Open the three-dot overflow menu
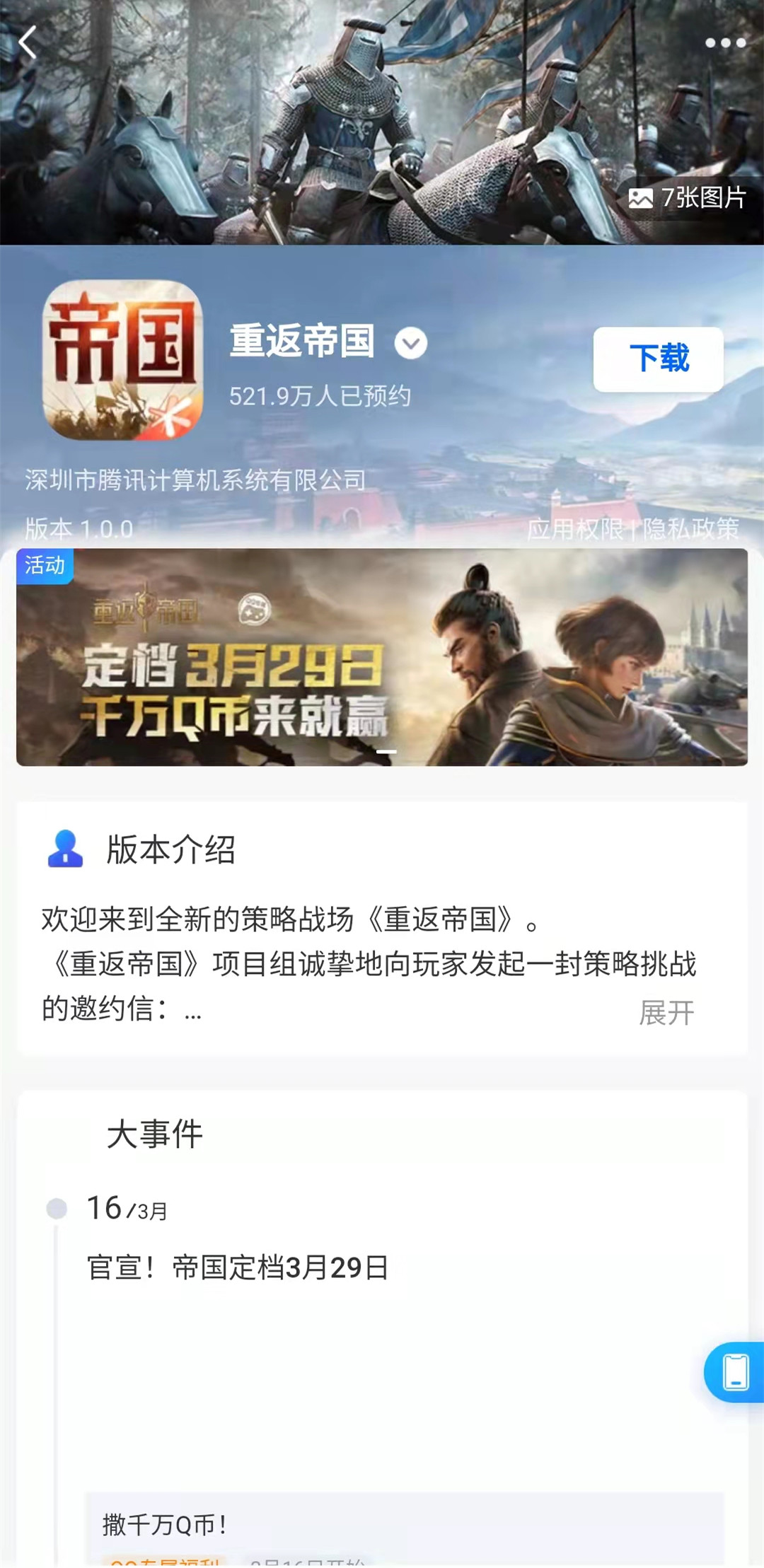This screenshot has width=764, height=1568. point(725,43)
